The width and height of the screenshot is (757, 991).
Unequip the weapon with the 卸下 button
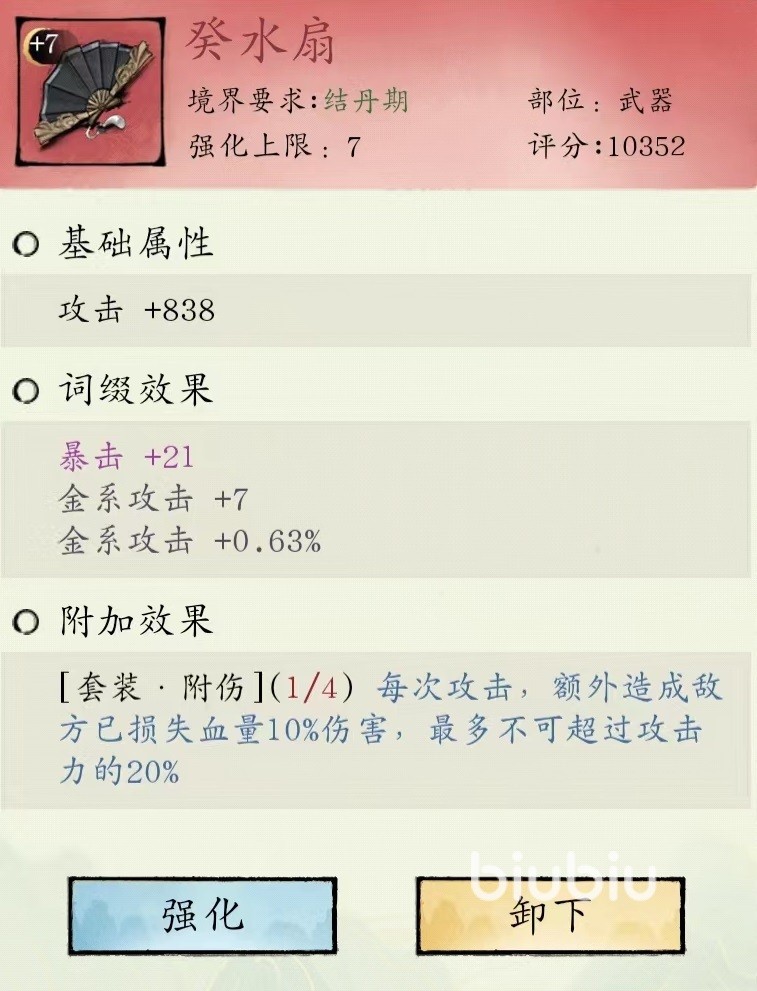click(549, 917)
